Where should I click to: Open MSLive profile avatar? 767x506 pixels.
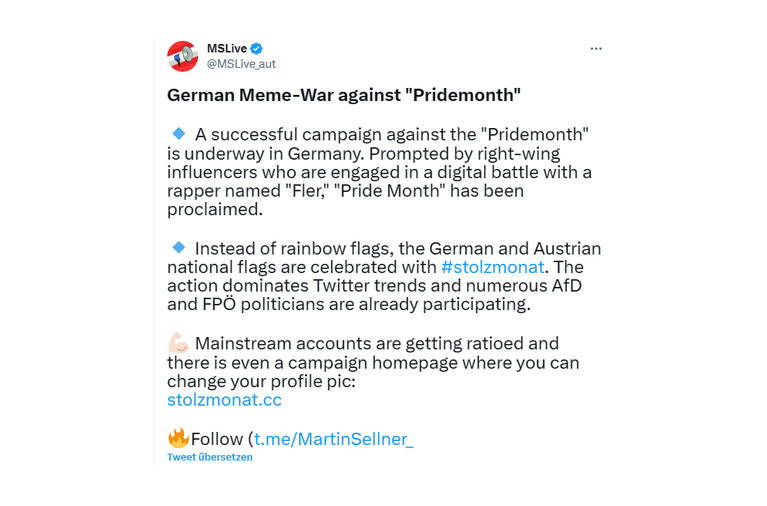[183, 57]
